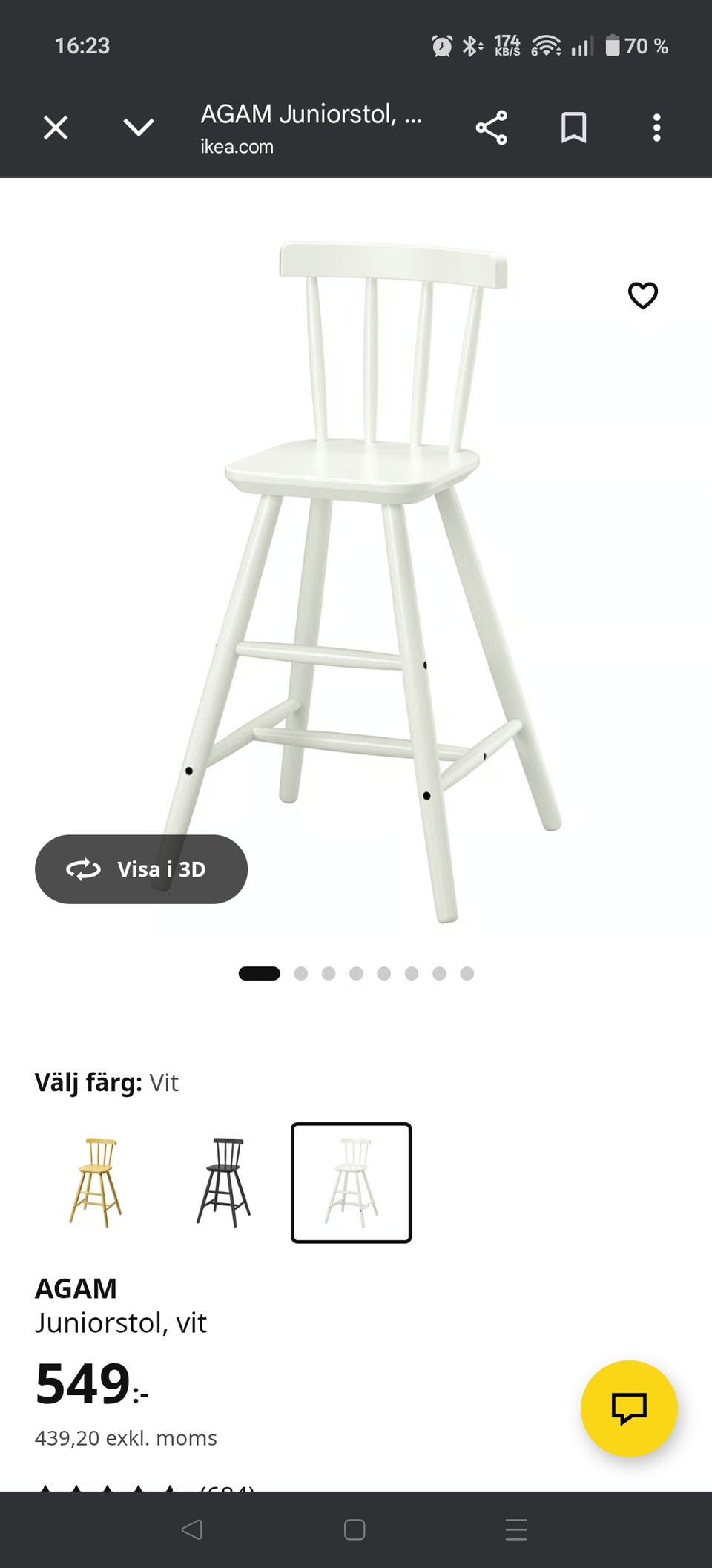Image resolution: width=712 pixels, height=1568 pixels.
Task: Select the yellow chair color
Action: click(x=96, y=1182)
